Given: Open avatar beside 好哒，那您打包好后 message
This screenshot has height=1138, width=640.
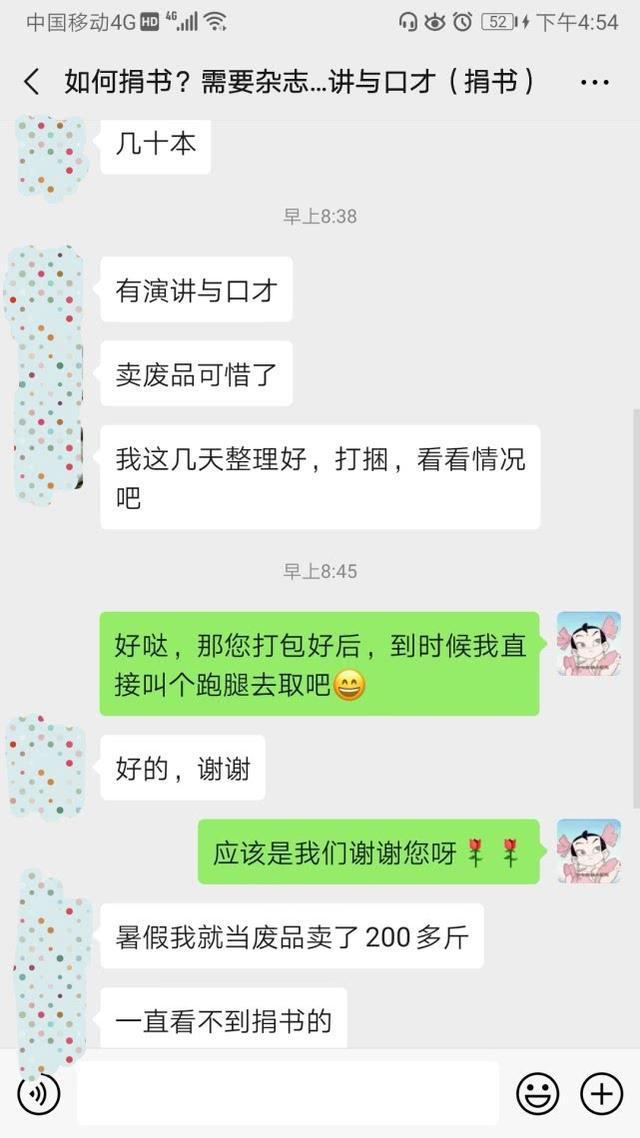Looking at the screenshot, I should (588, 644).
